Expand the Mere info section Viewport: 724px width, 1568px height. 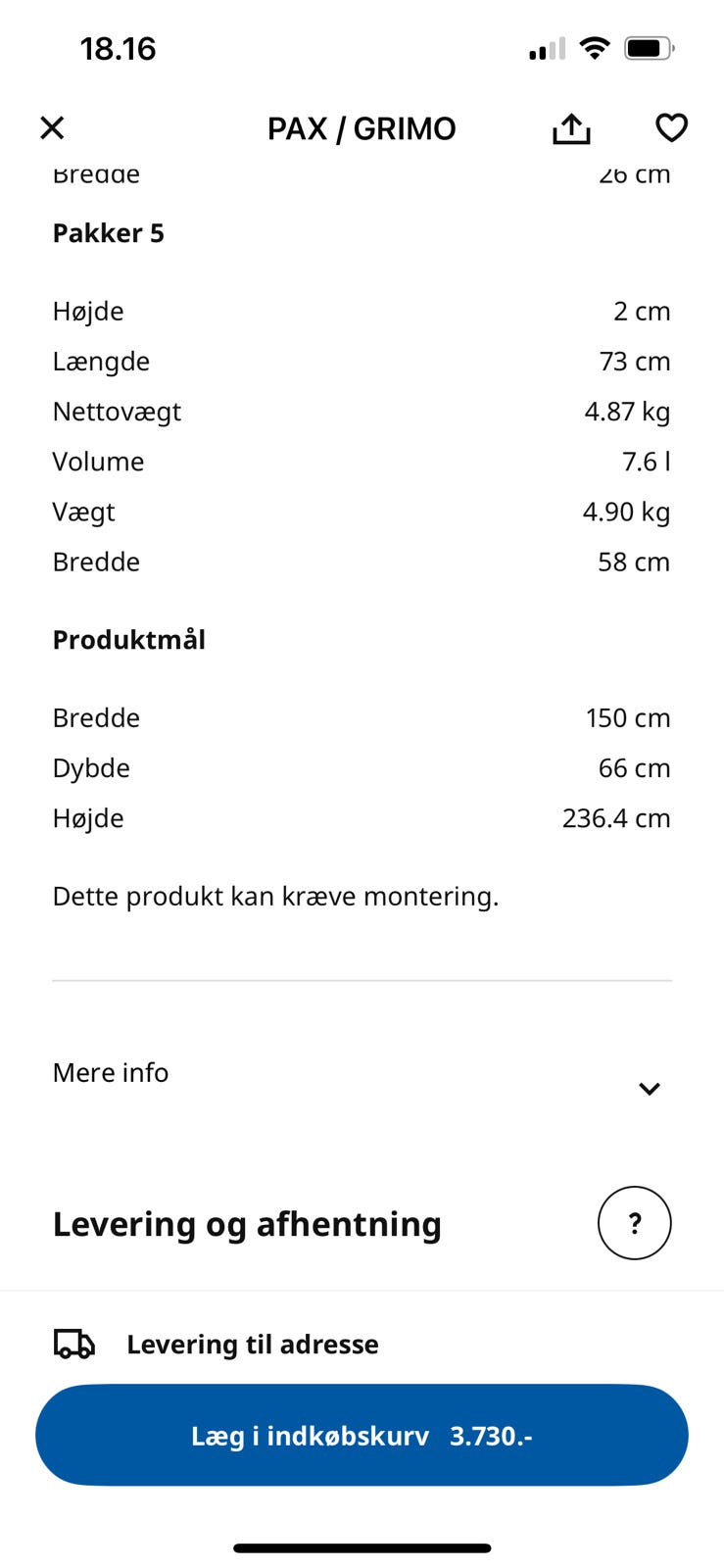point(649,1088)
